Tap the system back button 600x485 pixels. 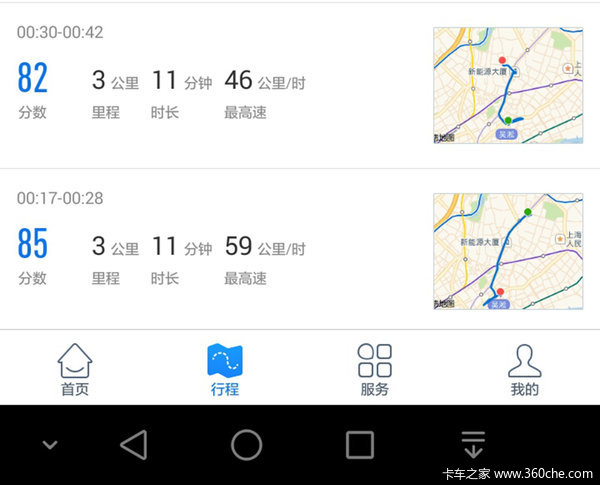pyautogui.click(x=134, y=445)
